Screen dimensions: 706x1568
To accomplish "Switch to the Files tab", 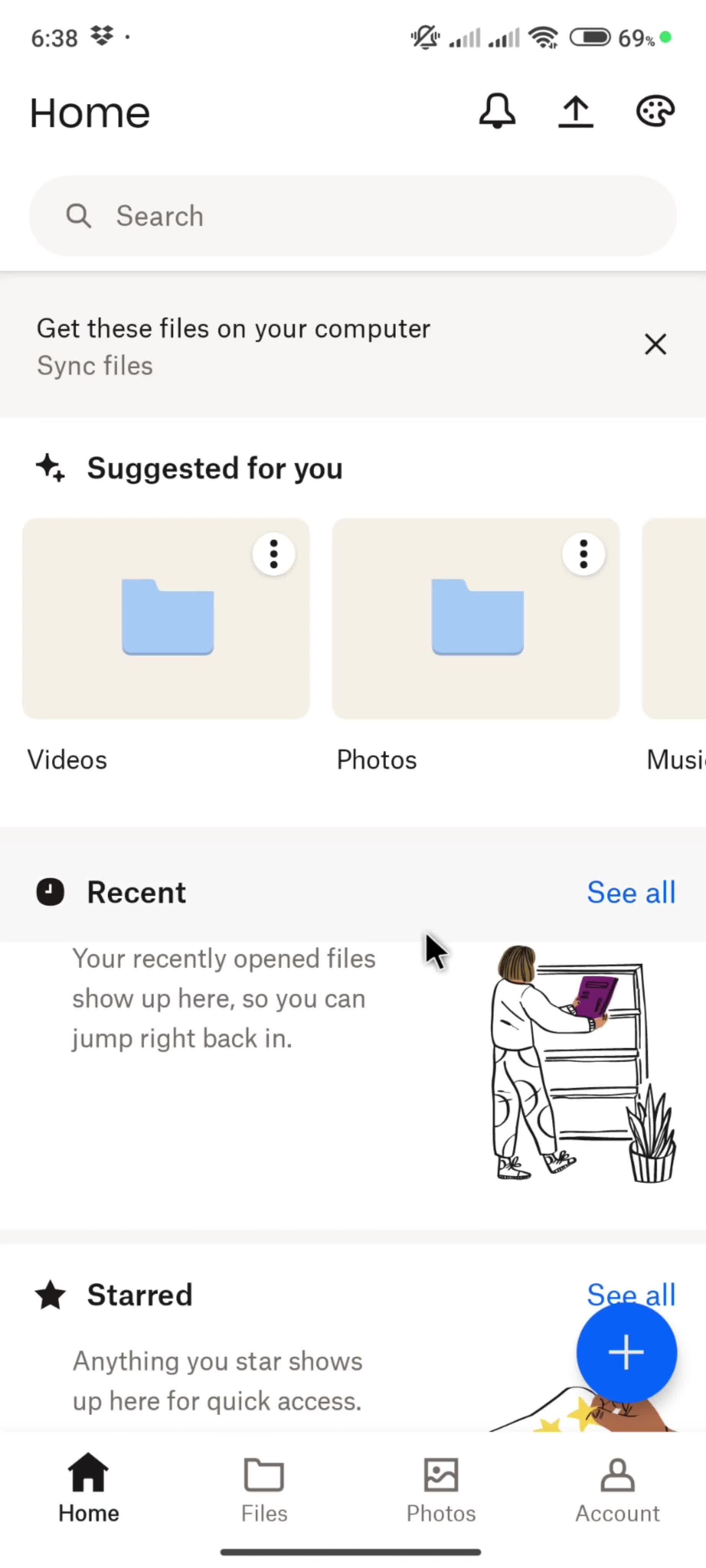I will point(264,1489).
